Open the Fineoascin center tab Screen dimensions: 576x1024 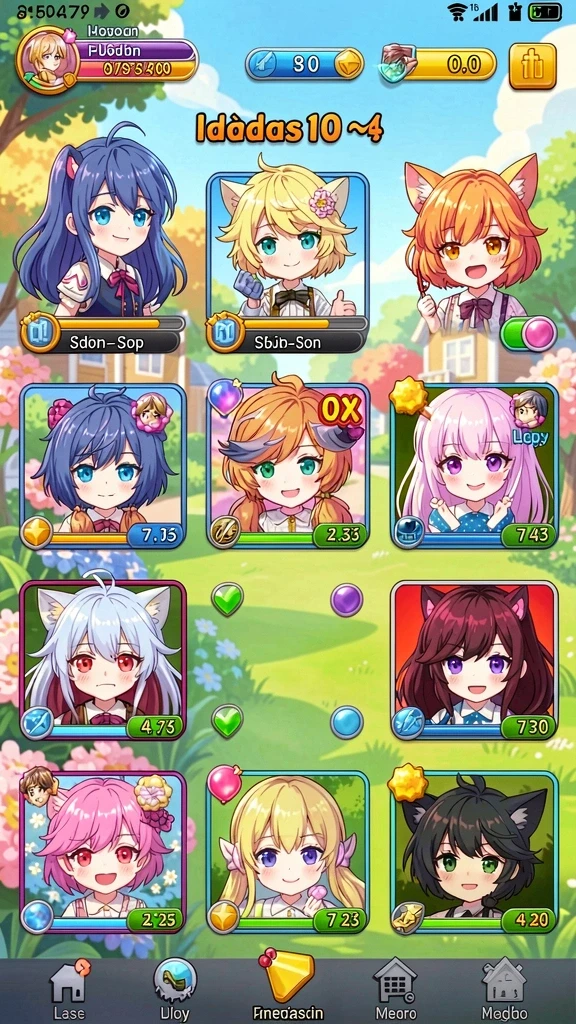click(x=287, y=986)
